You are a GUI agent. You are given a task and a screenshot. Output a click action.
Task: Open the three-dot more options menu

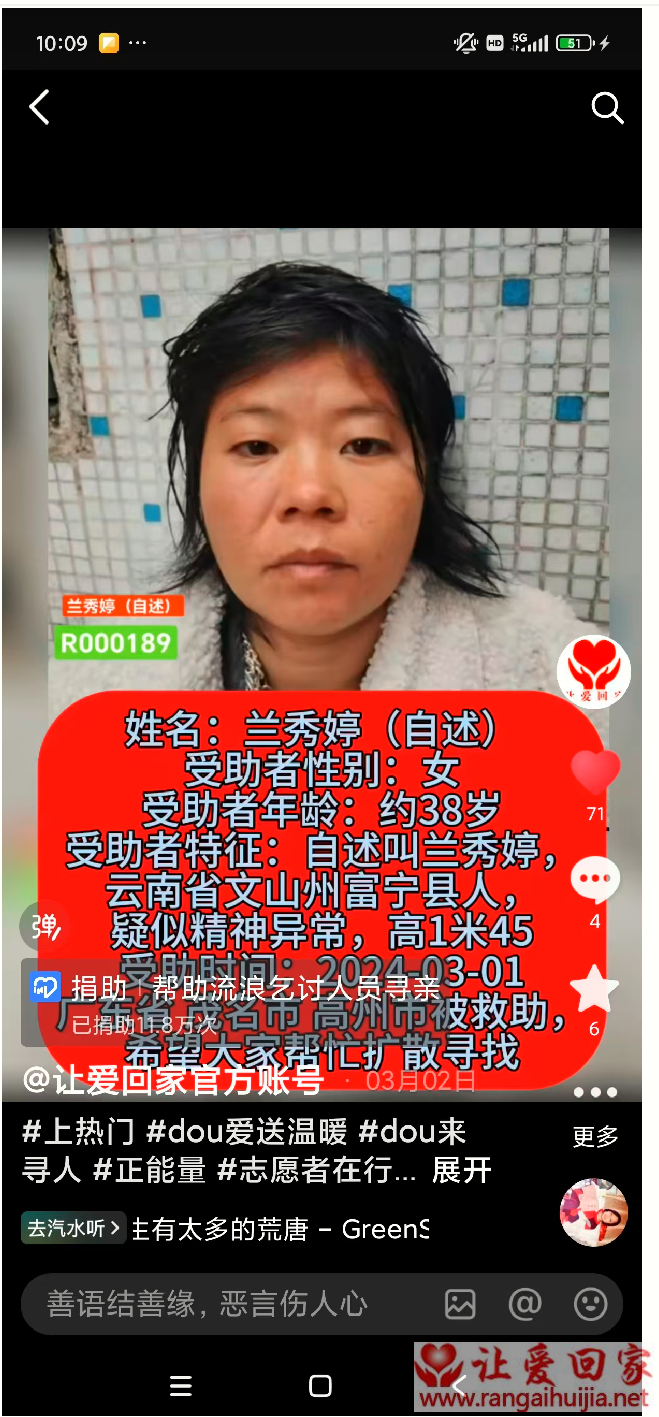(x=595, y=1092)
